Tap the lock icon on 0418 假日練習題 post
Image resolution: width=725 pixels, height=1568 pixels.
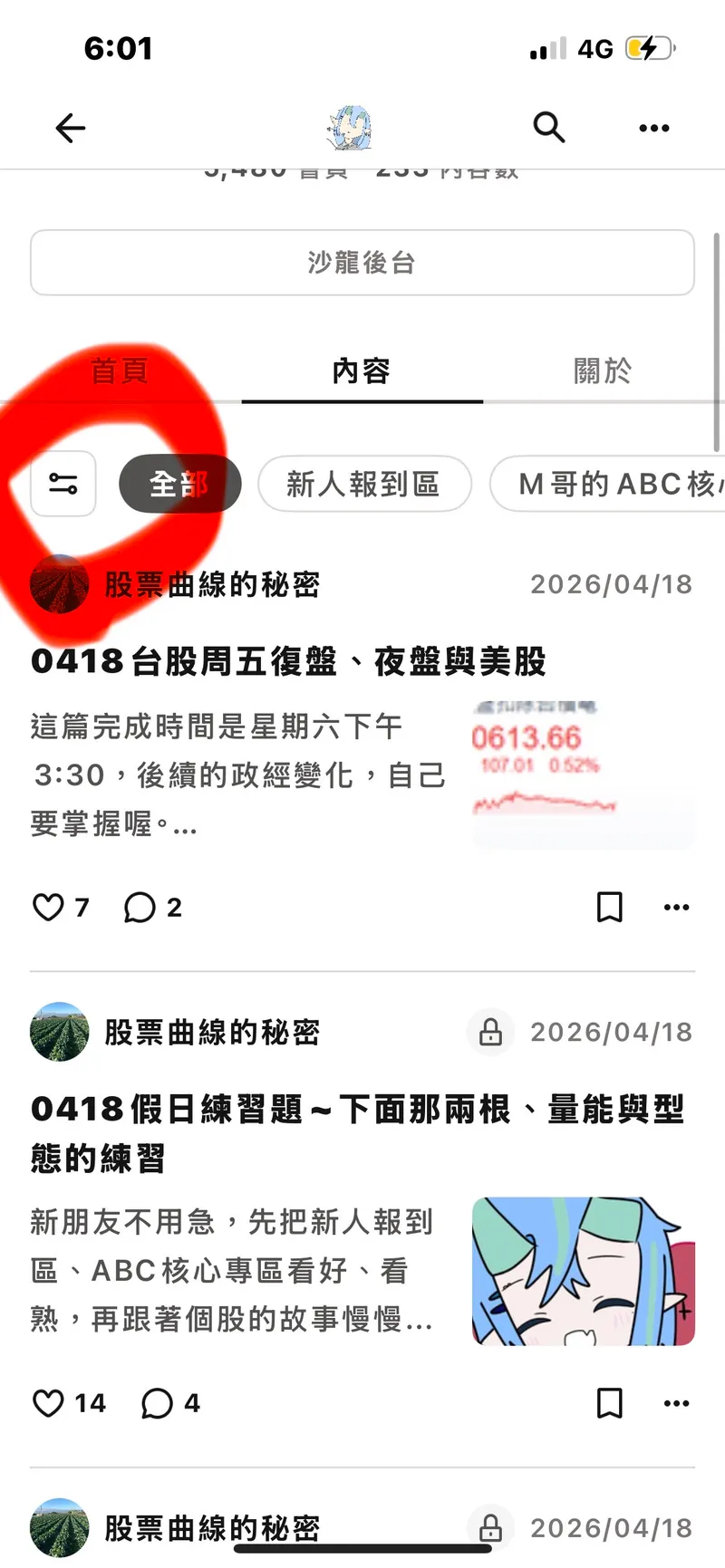(490, 1032)
